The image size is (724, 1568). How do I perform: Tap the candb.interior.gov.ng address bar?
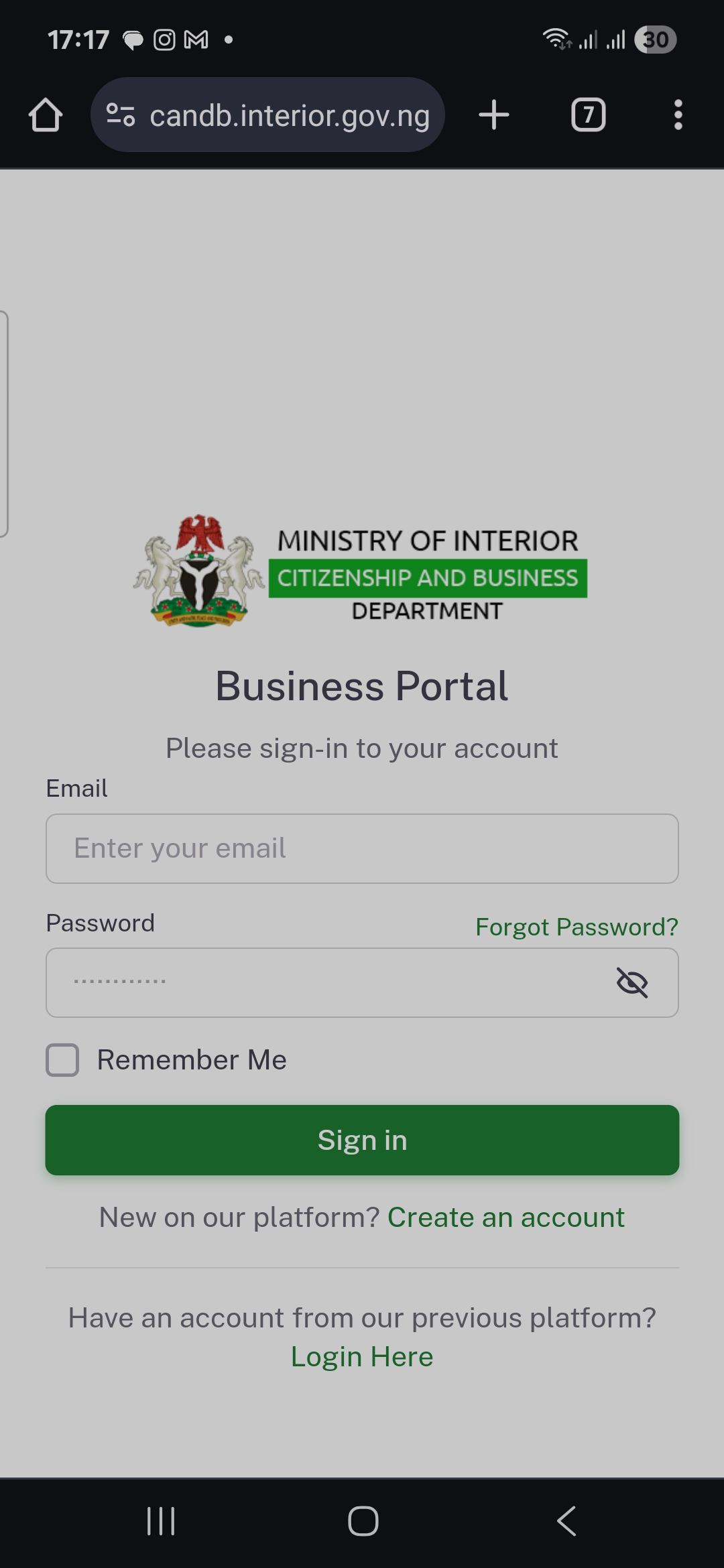coord(288,115)
